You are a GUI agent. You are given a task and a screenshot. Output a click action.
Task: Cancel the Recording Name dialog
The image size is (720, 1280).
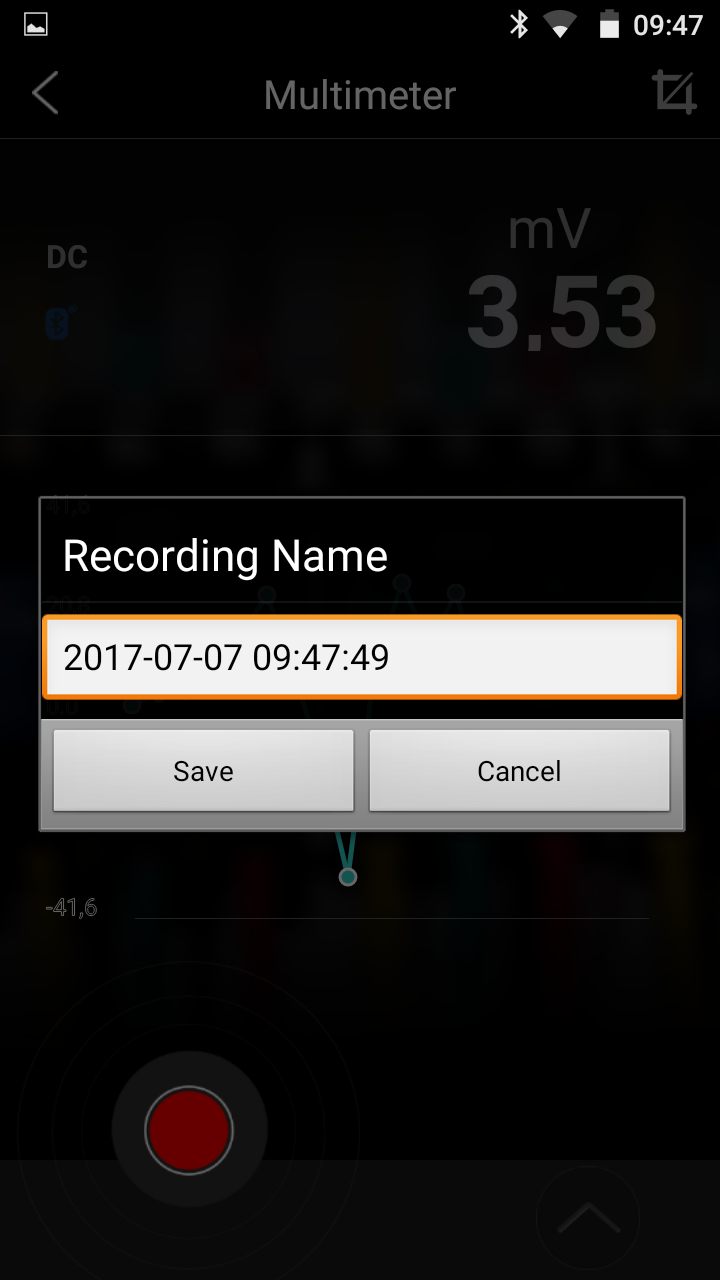[x=519, y=770]
